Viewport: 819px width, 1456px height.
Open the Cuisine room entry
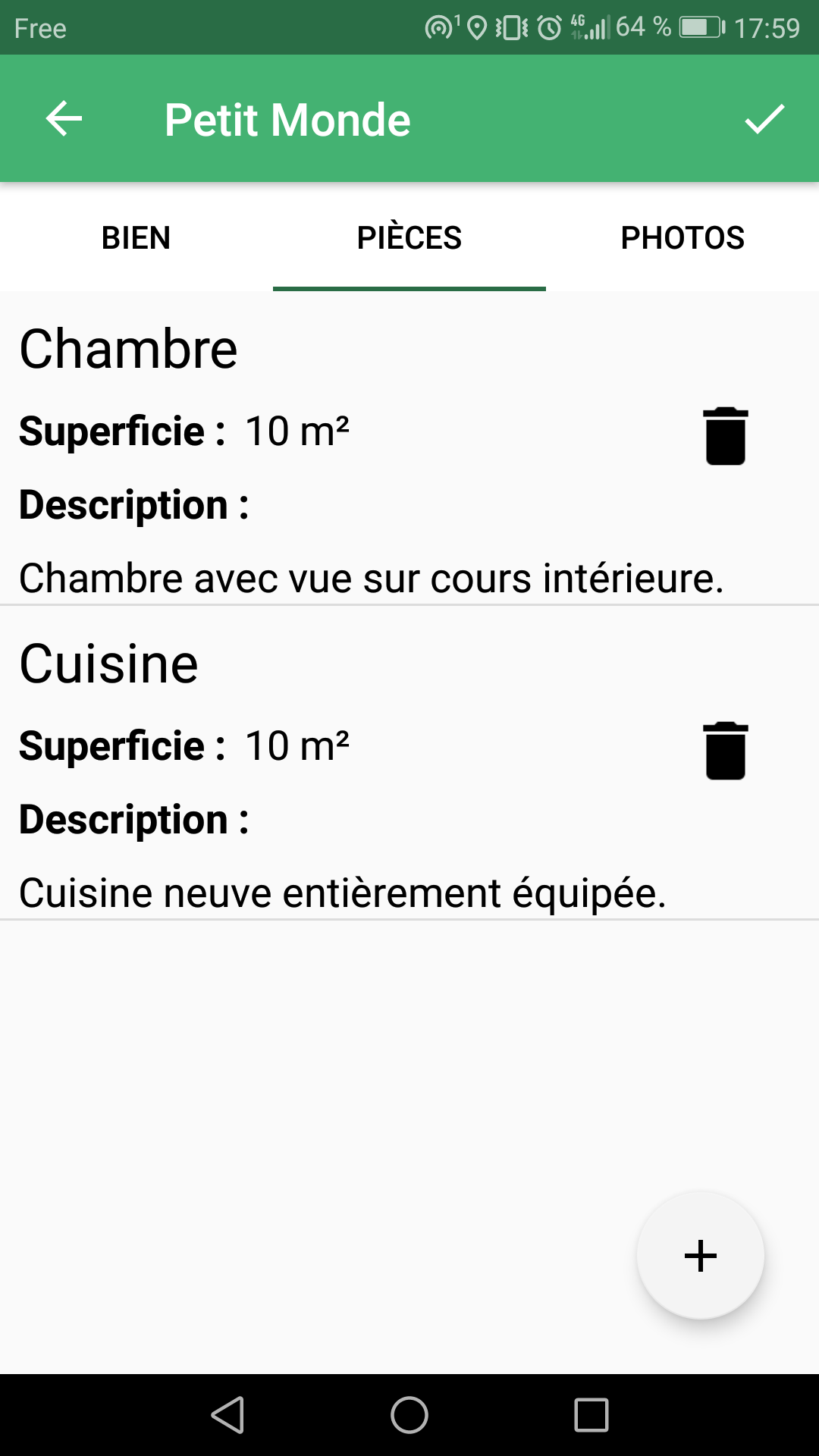[x=409, y=764]
